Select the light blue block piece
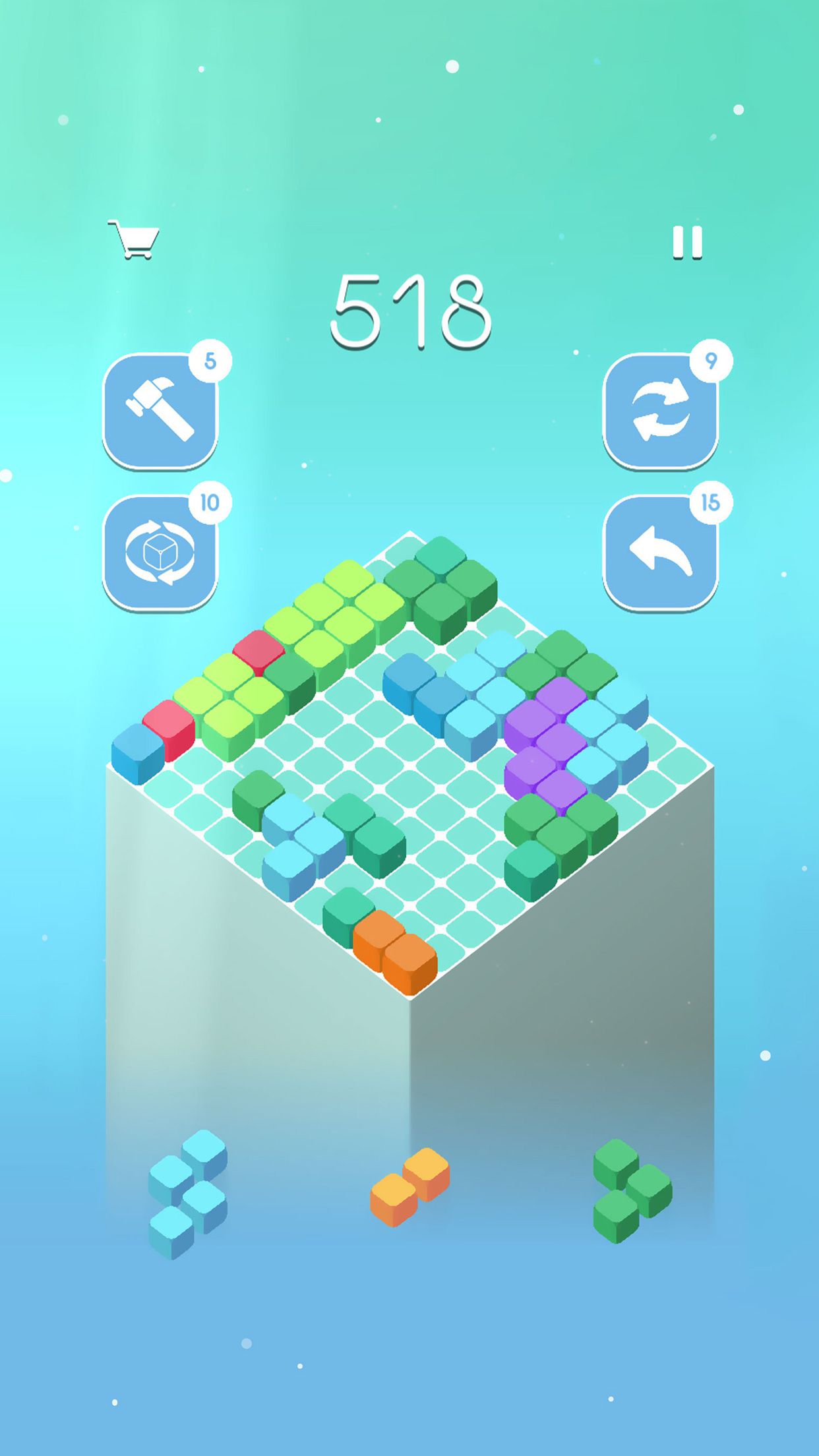The width and height of the screenshot is (819, 1456). [x=188, y=1194]
